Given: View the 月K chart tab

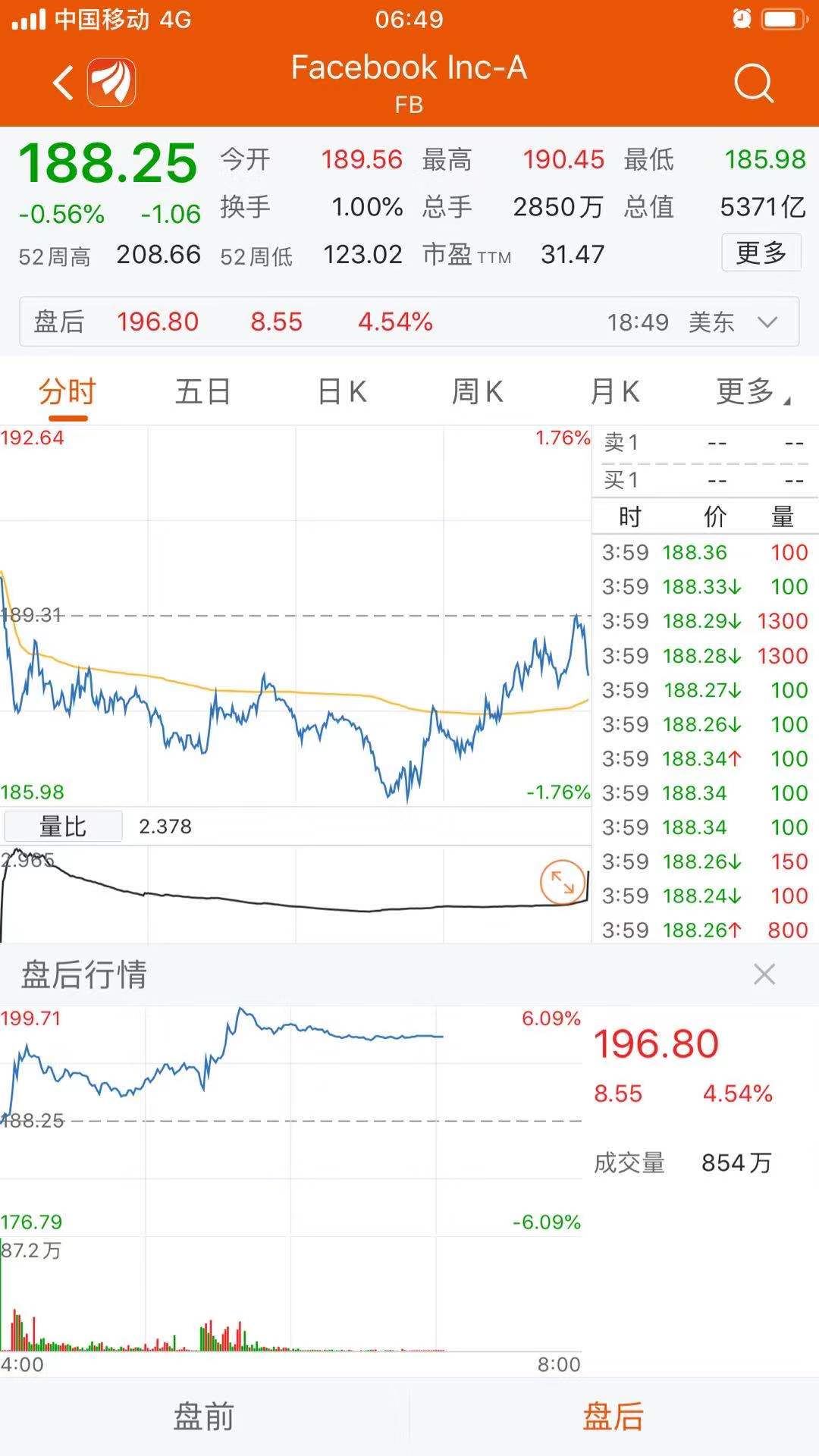Looking at the screenshot, I should tap(614, 393).
